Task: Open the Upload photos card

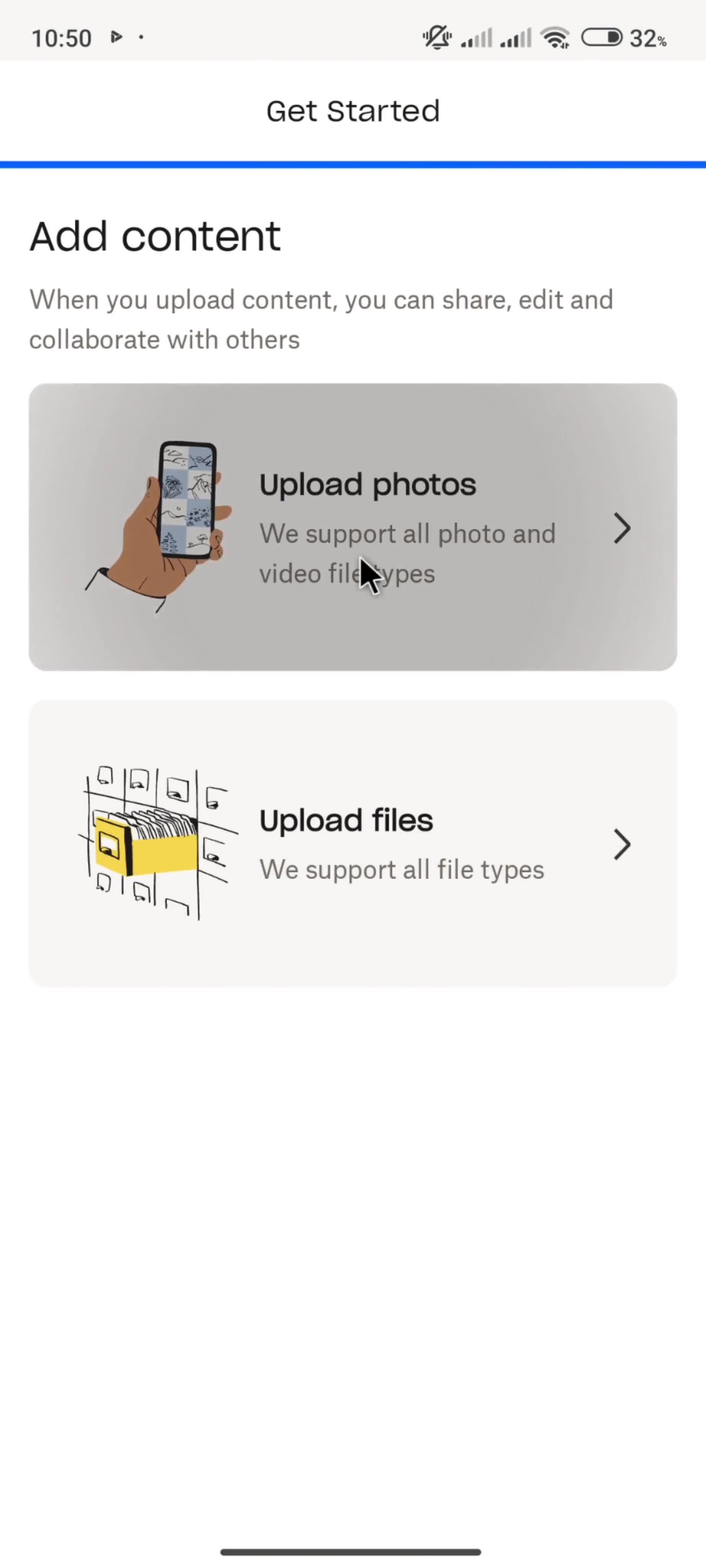Action: click(x=353, y=527)
